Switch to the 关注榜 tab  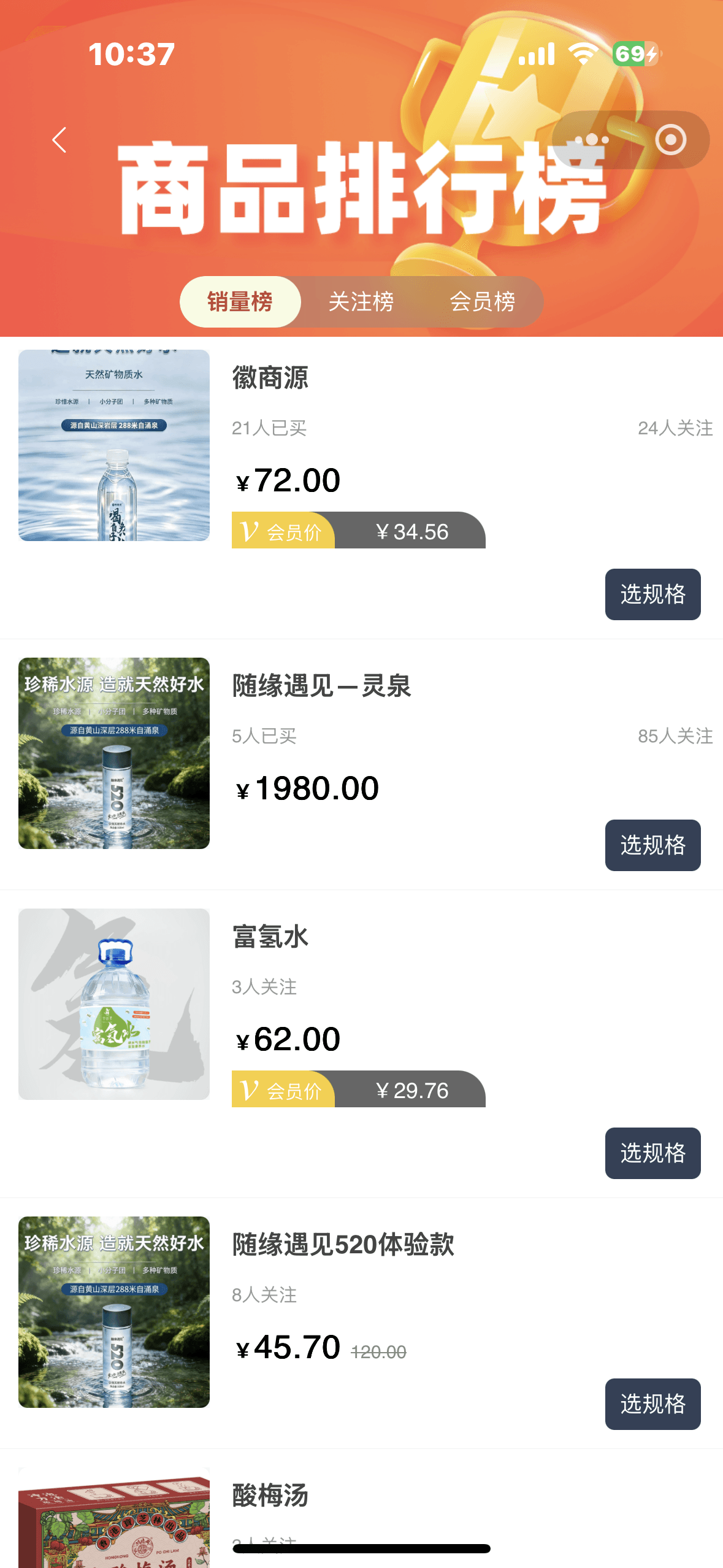point(361,302)
